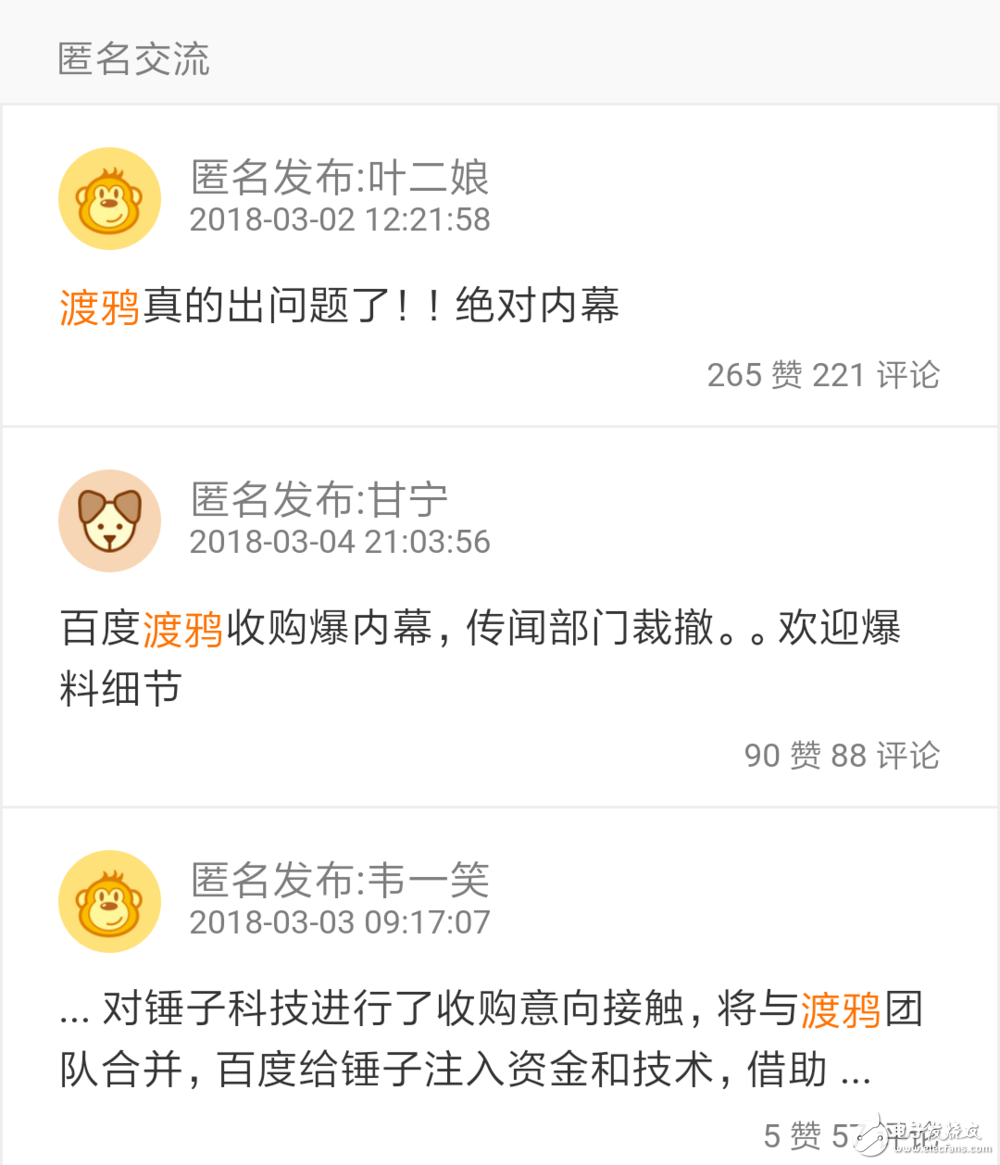Tap the avatar beside the 2018-03-03 post

(x=110, y=901)
